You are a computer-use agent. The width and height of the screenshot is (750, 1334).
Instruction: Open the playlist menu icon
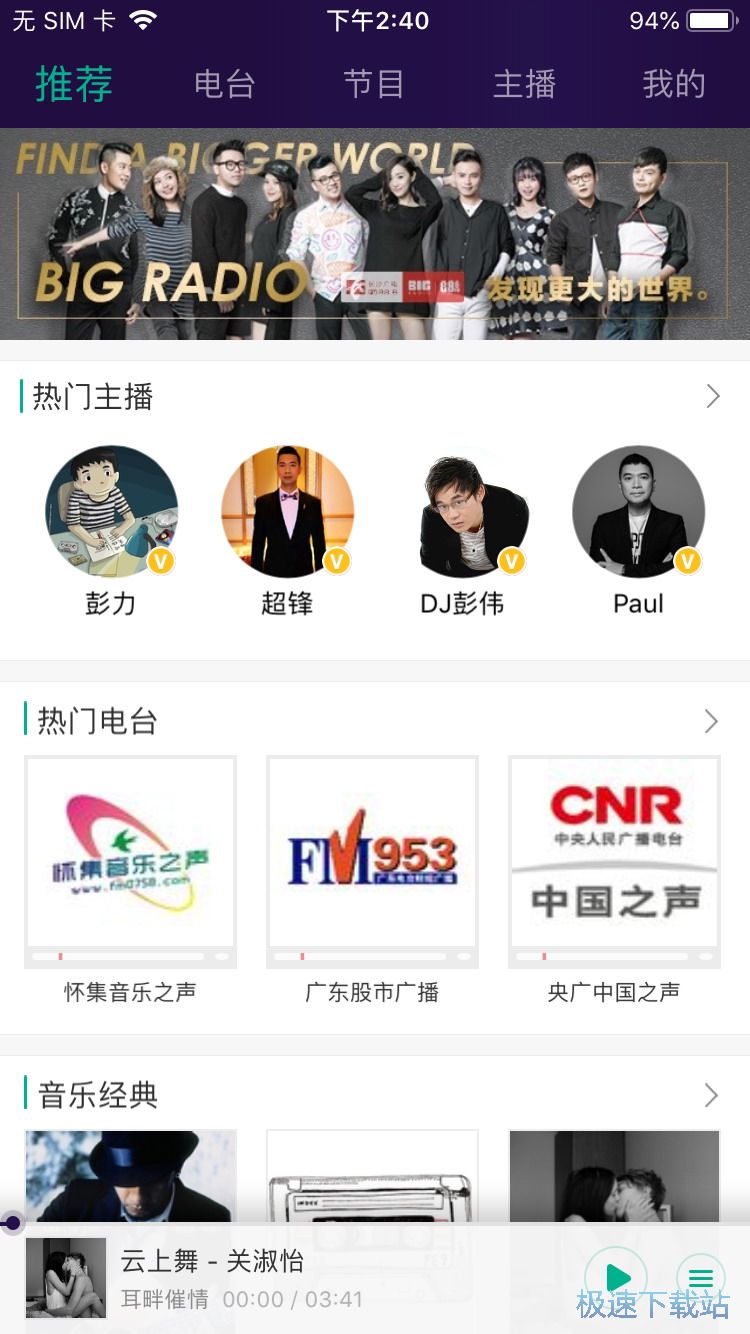coord(700,1277)
